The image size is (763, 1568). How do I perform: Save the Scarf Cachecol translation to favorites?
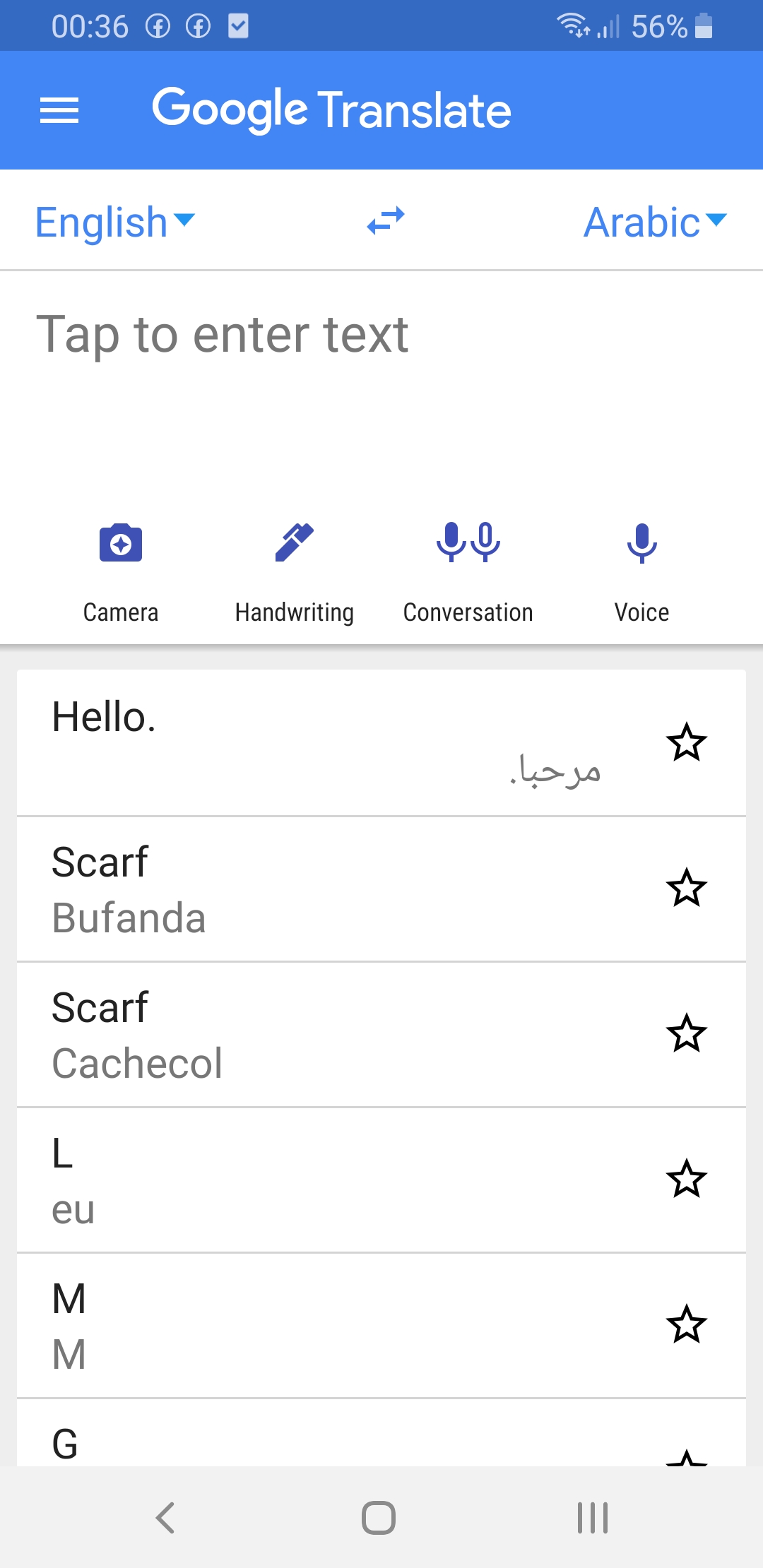[686, 1033]
